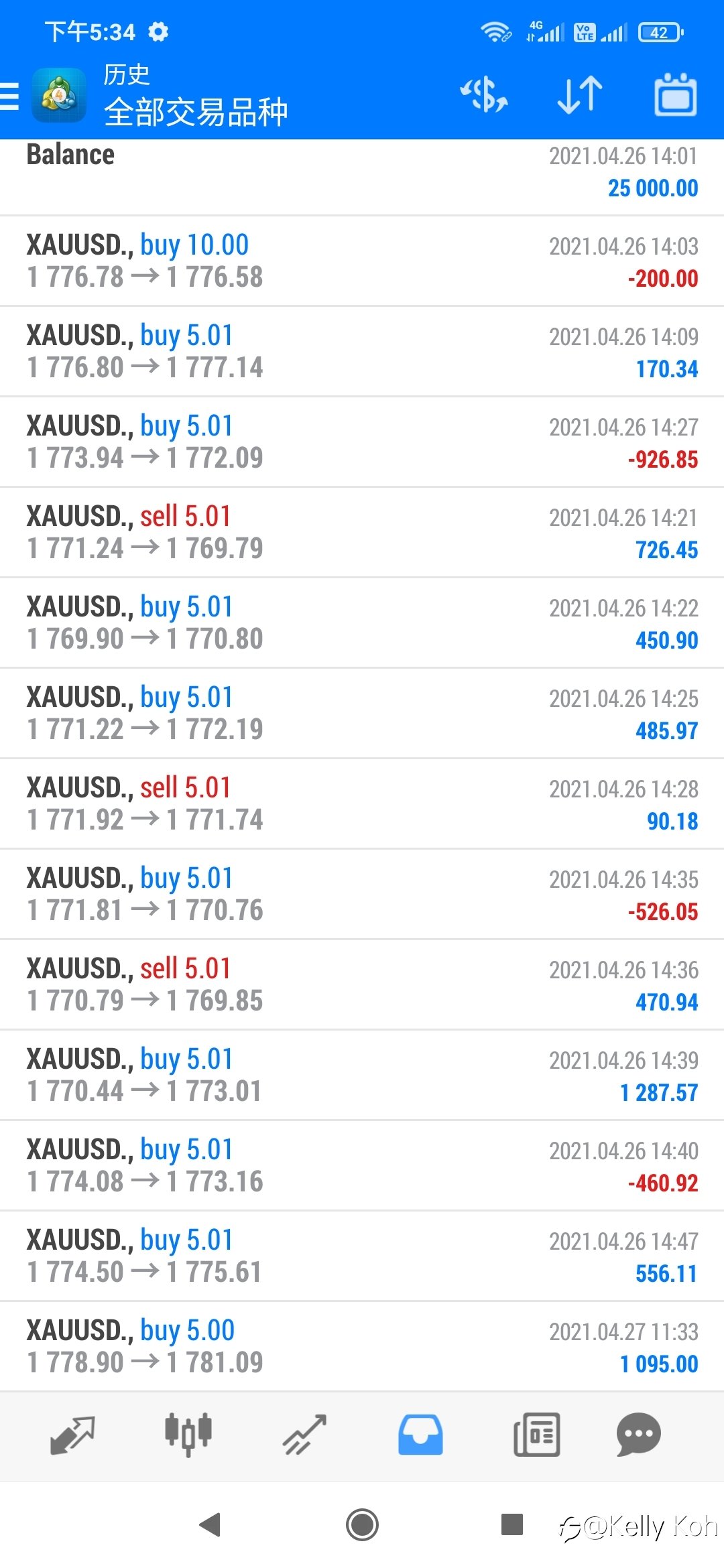Switch to the Trade tab
This screenshot has width=724, height=1568.
pos(304,1435)
